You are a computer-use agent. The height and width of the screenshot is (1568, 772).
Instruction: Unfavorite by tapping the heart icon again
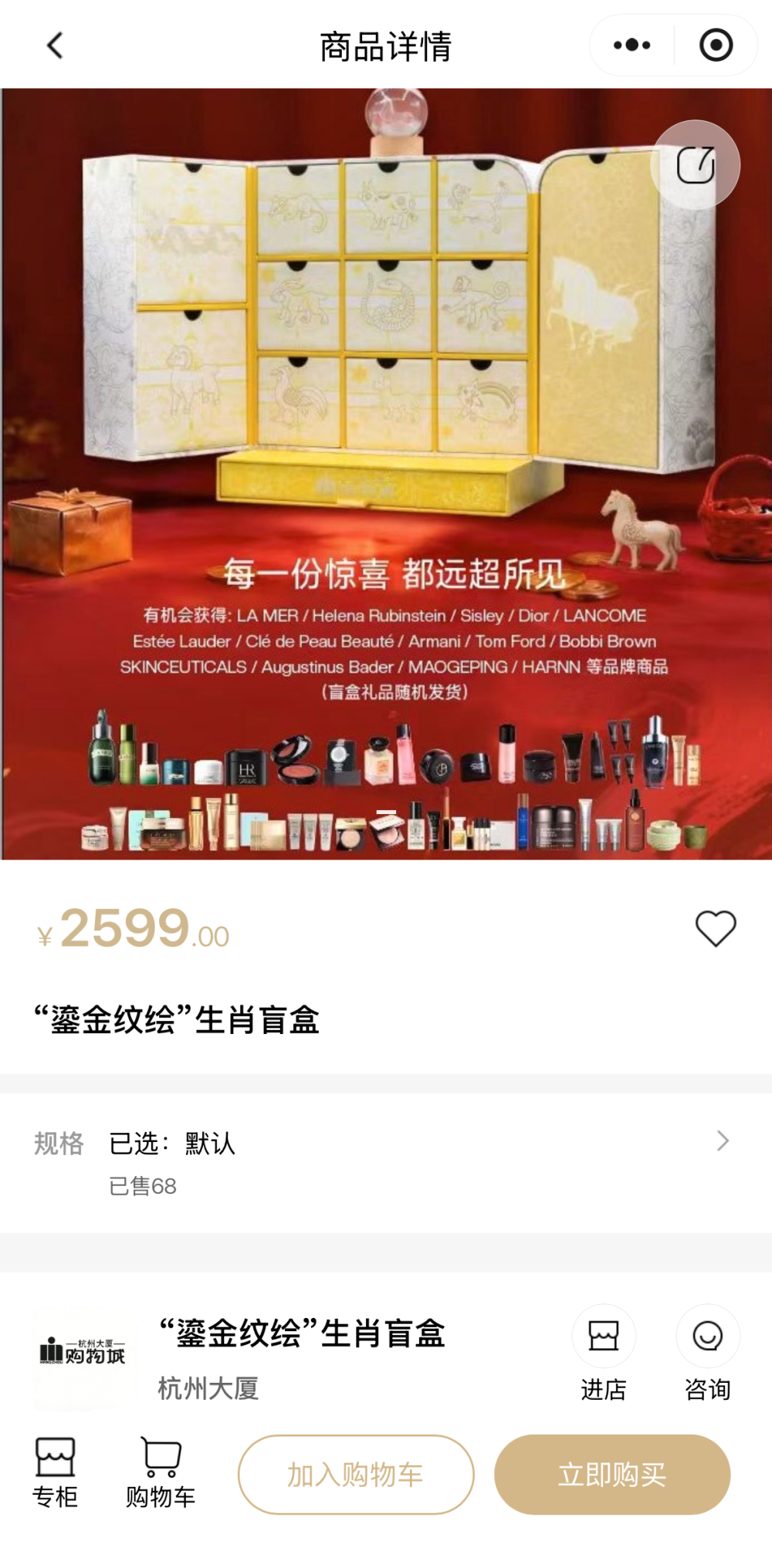point(716,928)
